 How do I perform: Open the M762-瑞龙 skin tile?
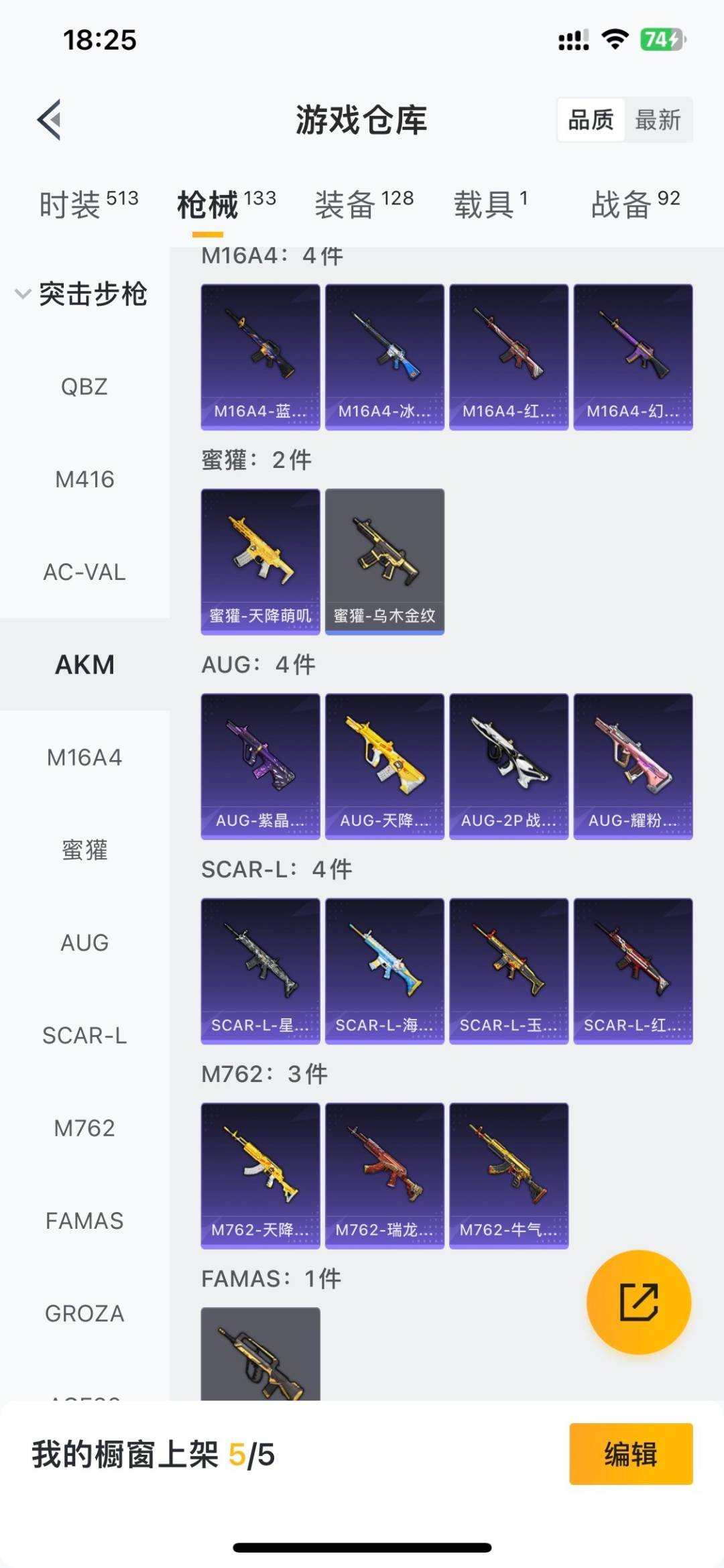point(385,1174)
